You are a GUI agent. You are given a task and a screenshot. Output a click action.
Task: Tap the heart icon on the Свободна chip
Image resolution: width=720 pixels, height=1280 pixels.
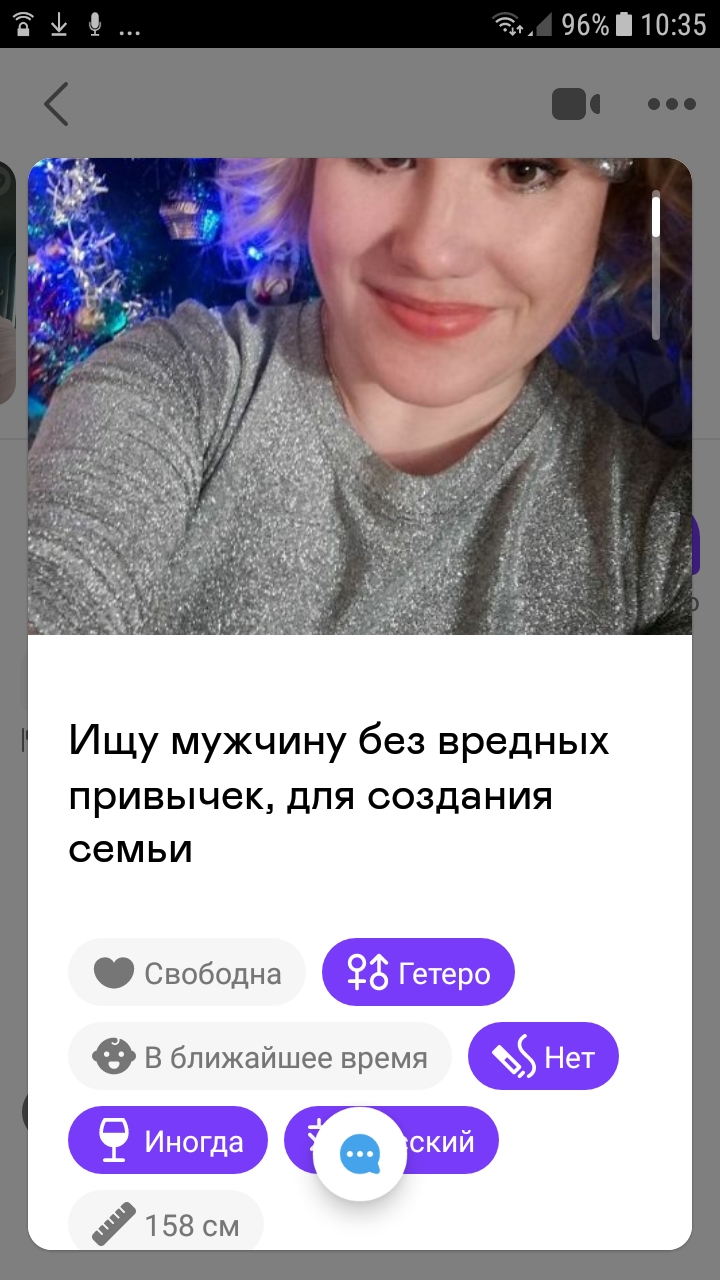(x=112, y=971)
